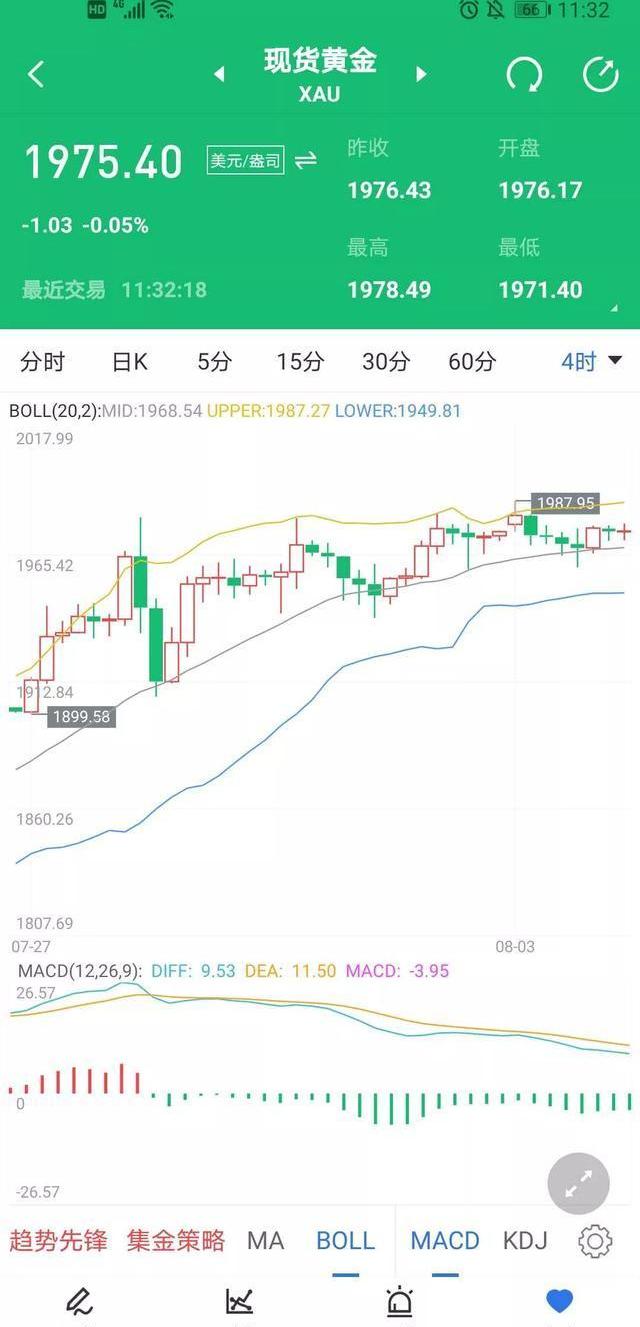Switch to the 分时 chart

42,362
